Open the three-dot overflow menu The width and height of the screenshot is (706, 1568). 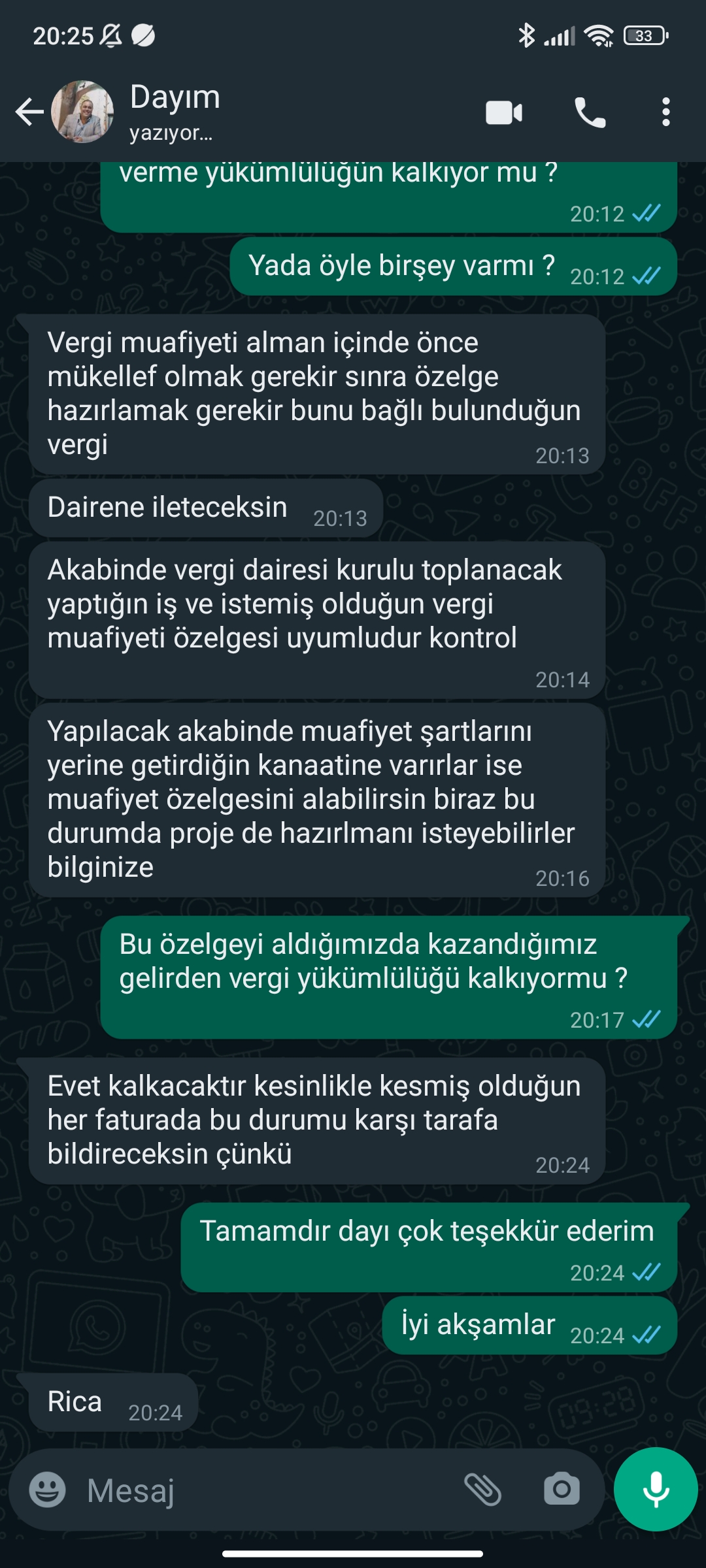(665, 112)
